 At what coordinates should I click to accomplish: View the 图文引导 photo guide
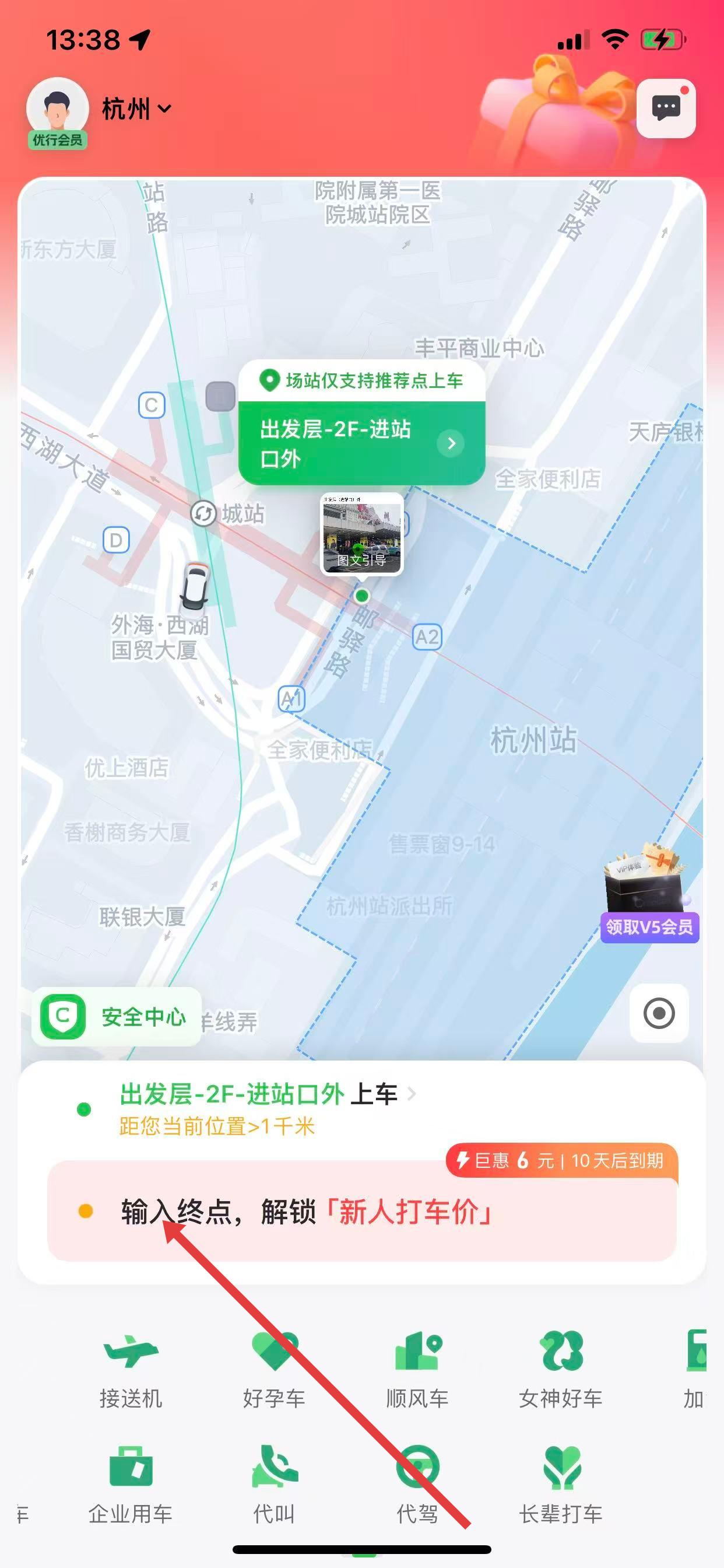click(361, 534)
